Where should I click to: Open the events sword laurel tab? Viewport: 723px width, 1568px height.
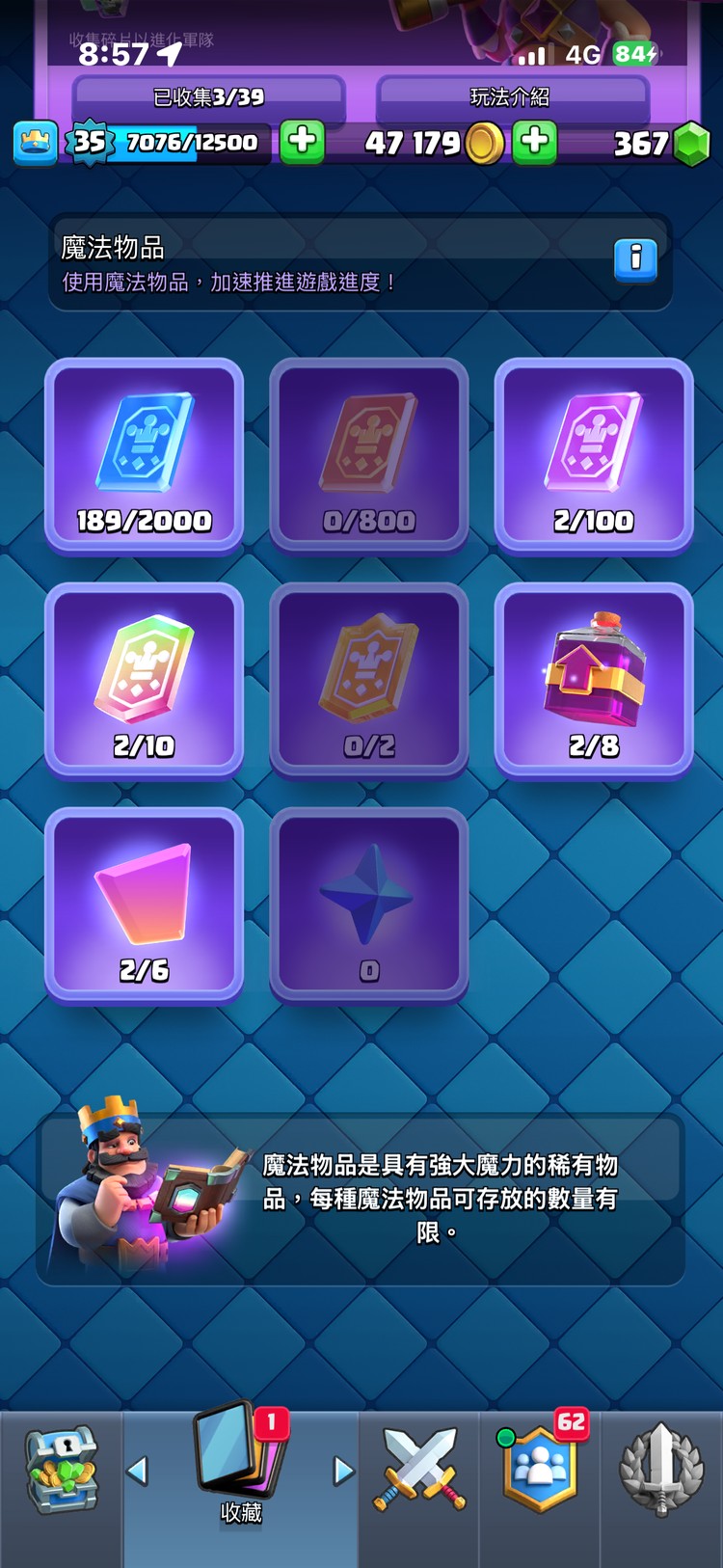click(661, 1470)
